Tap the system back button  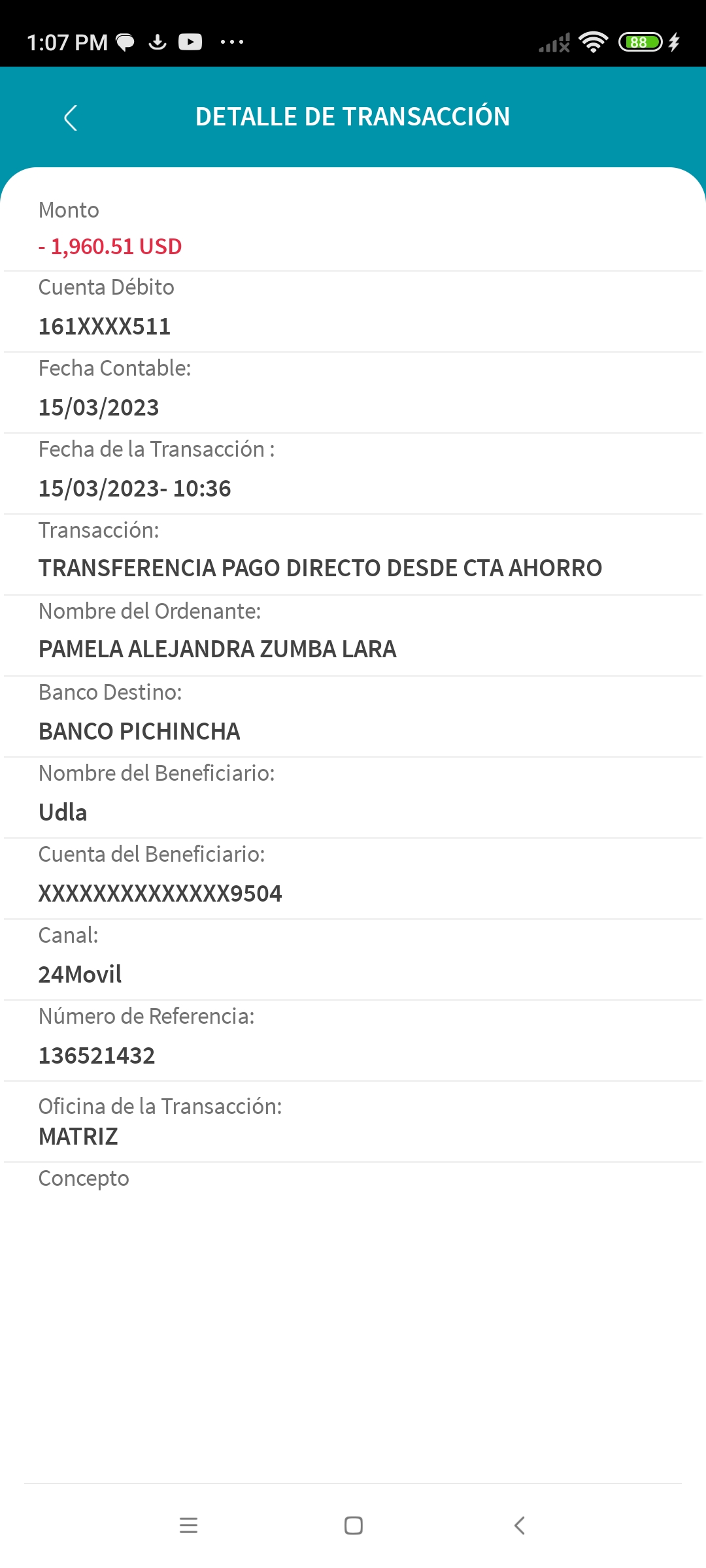520,1526
